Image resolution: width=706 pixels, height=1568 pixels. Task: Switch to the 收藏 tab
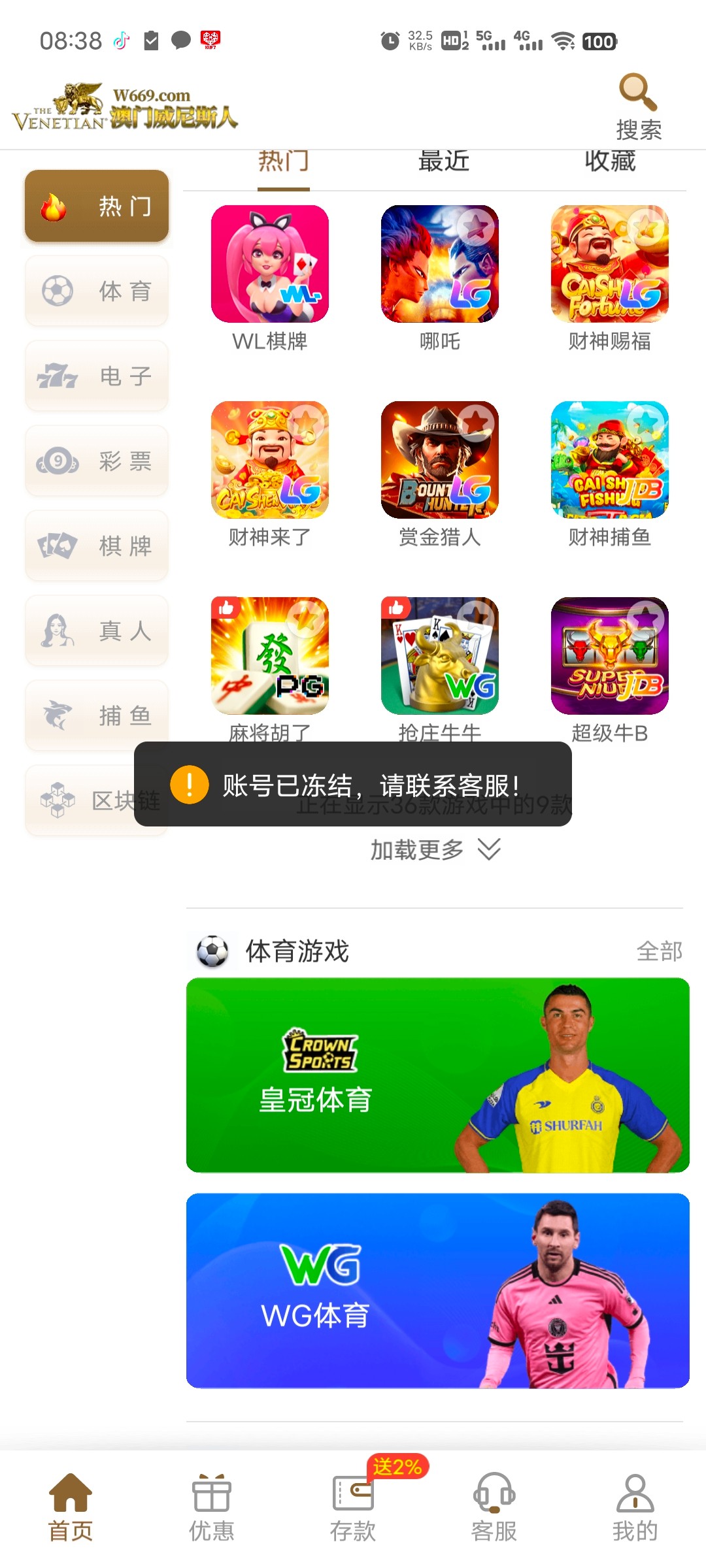click(x=610, y=162)
